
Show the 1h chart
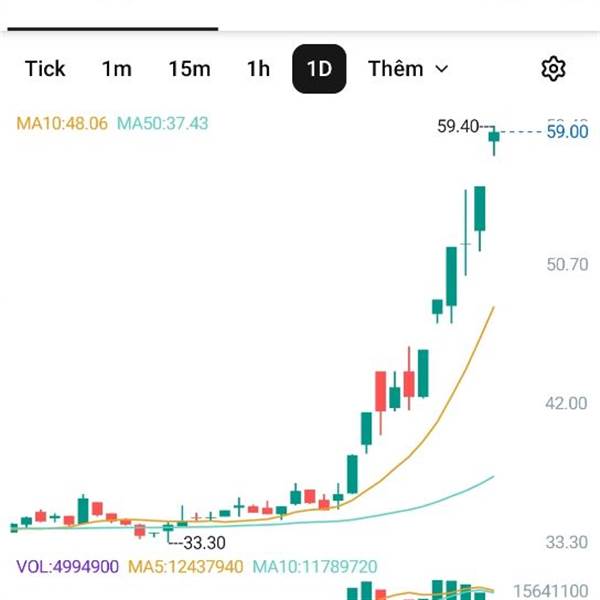[x=258, y=69]
